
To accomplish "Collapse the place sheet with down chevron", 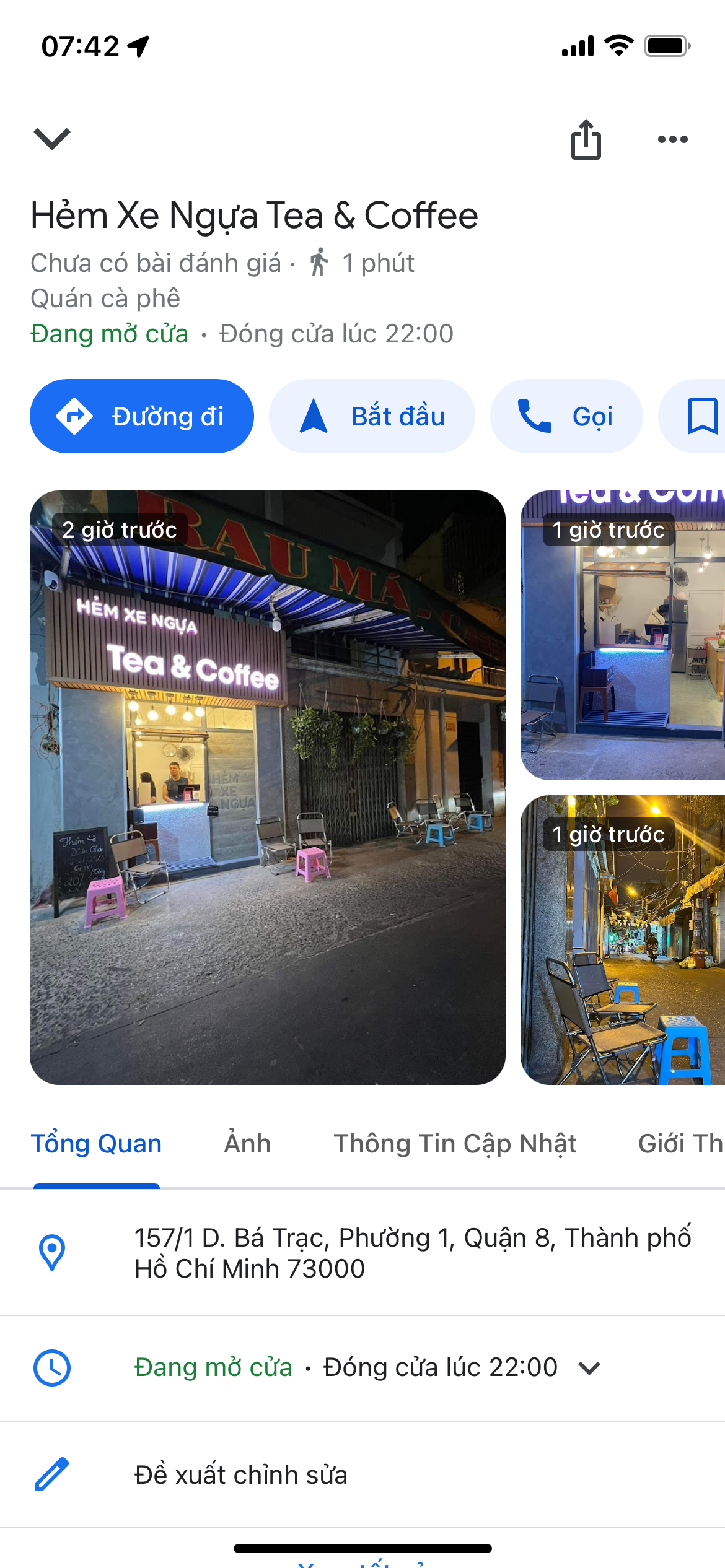I will 52,139.
